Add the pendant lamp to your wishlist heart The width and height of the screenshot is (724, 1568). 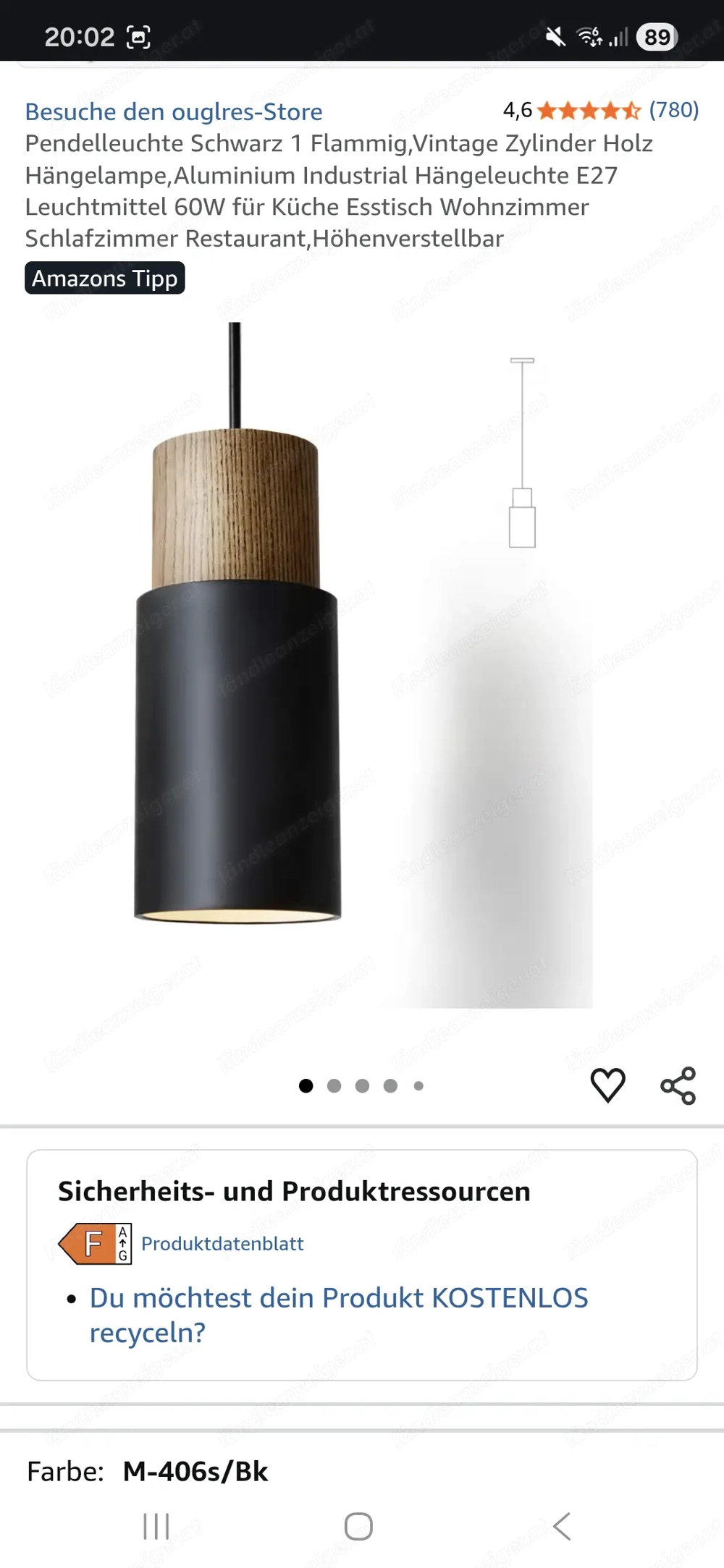[609, 1083]
